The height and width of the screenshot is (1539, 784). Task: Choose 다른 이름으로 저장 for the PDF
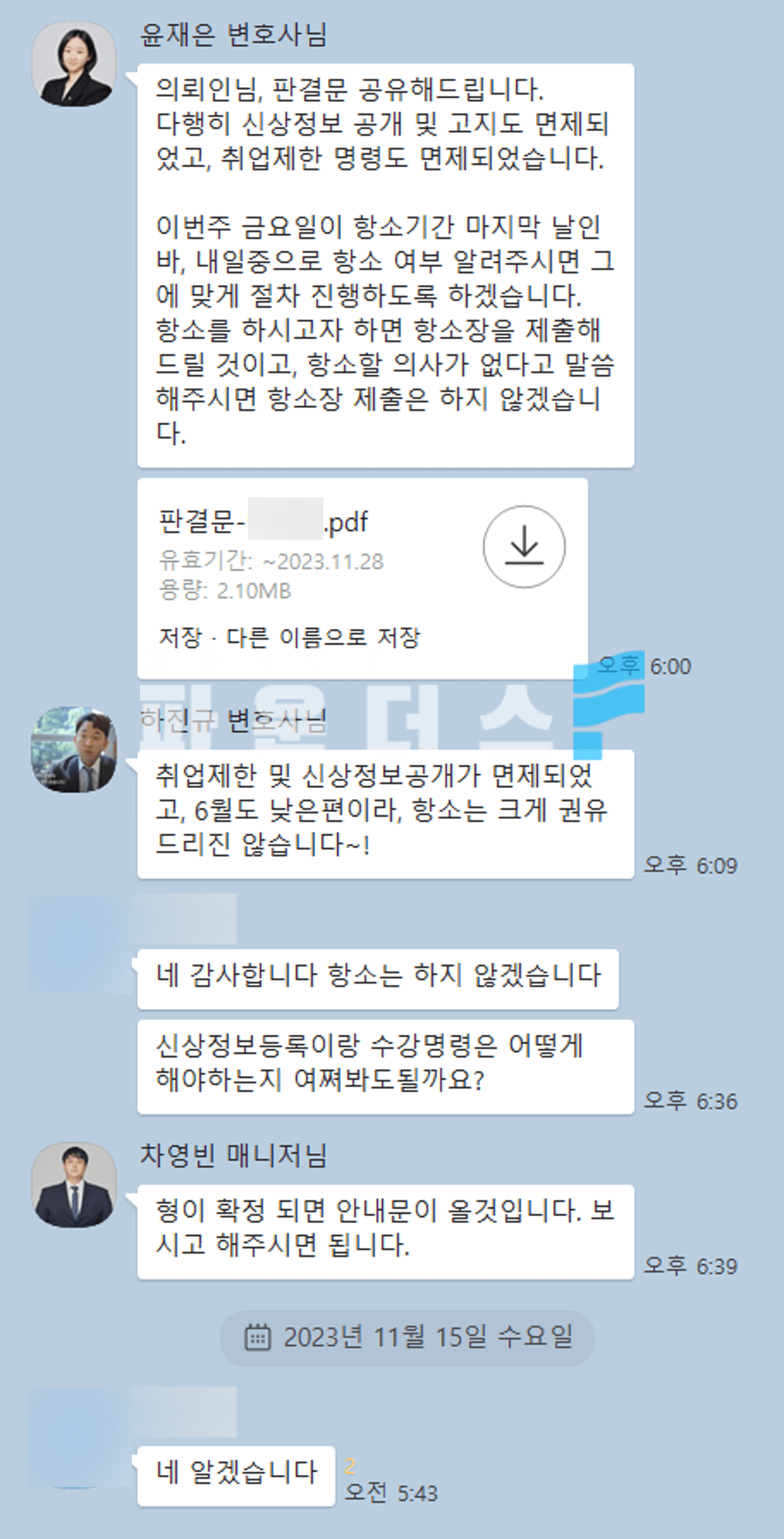point(323,637)
